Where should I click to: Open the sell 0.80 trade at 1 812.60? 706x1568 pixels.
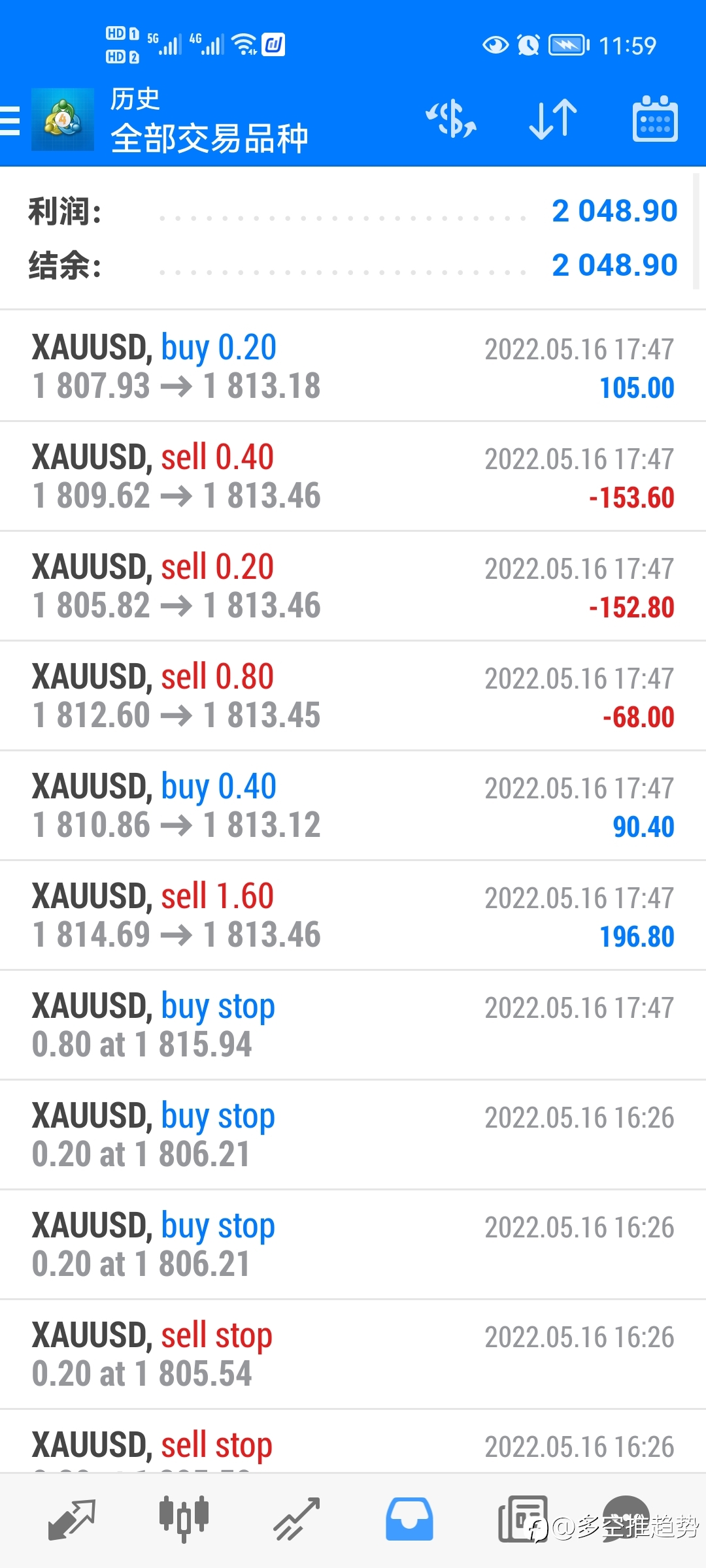353,696
